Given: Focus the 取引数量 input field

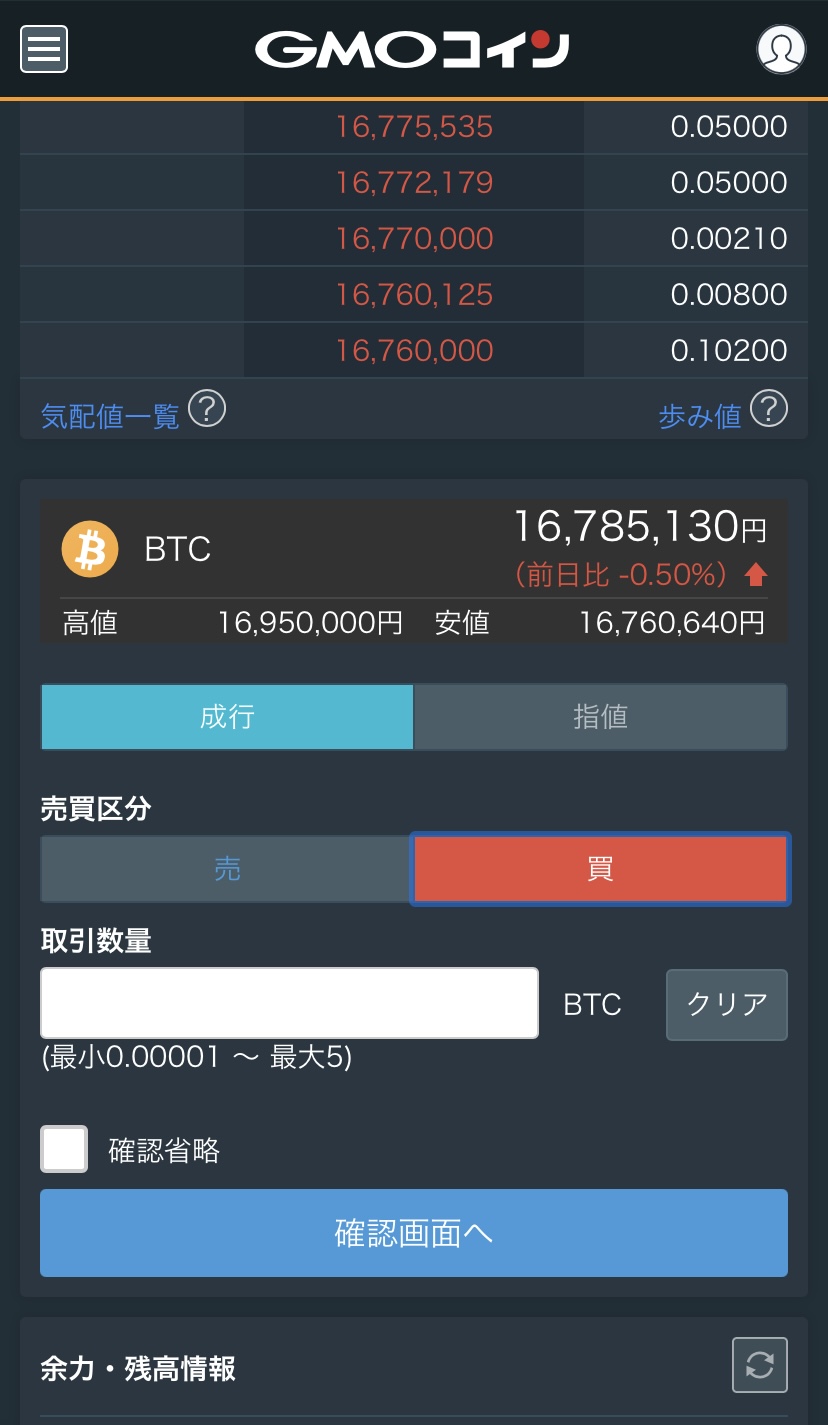Looking at the screenshot, I should [x=289, y=1003].
